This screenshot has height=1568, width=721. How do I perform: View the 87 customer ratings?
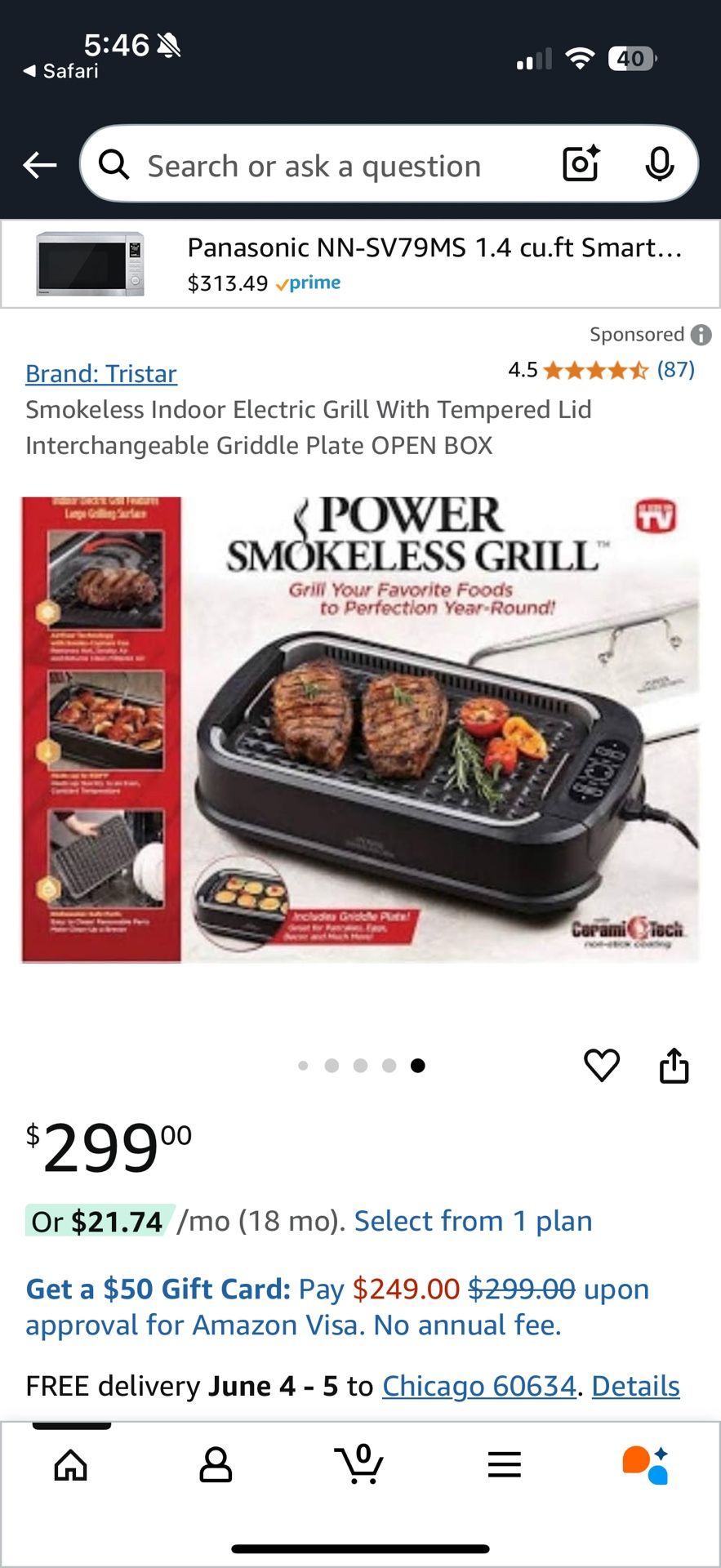pyautogui.click(x=676, y=370)
